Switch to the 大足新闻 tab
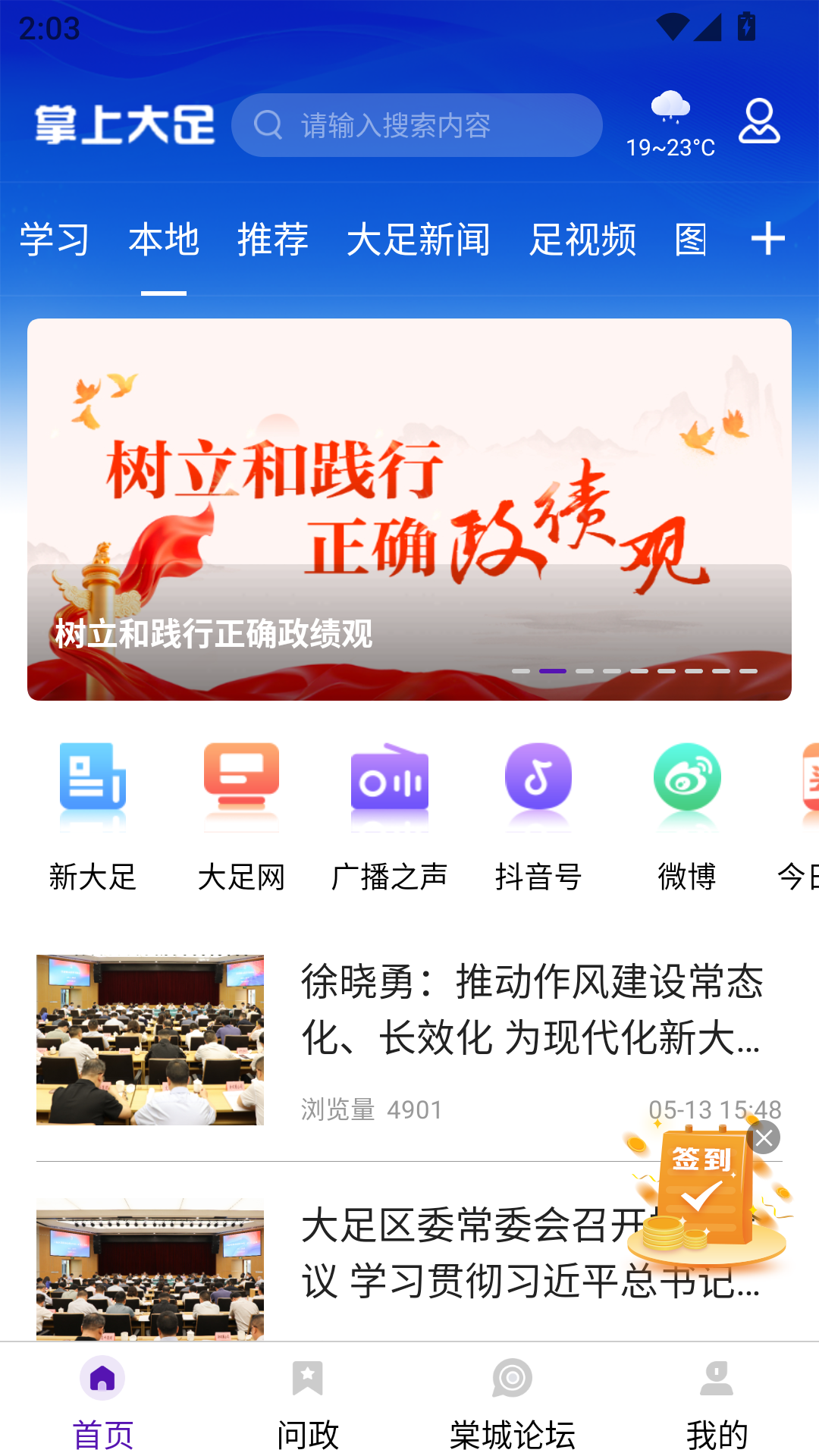 click(x=419, y=240)
